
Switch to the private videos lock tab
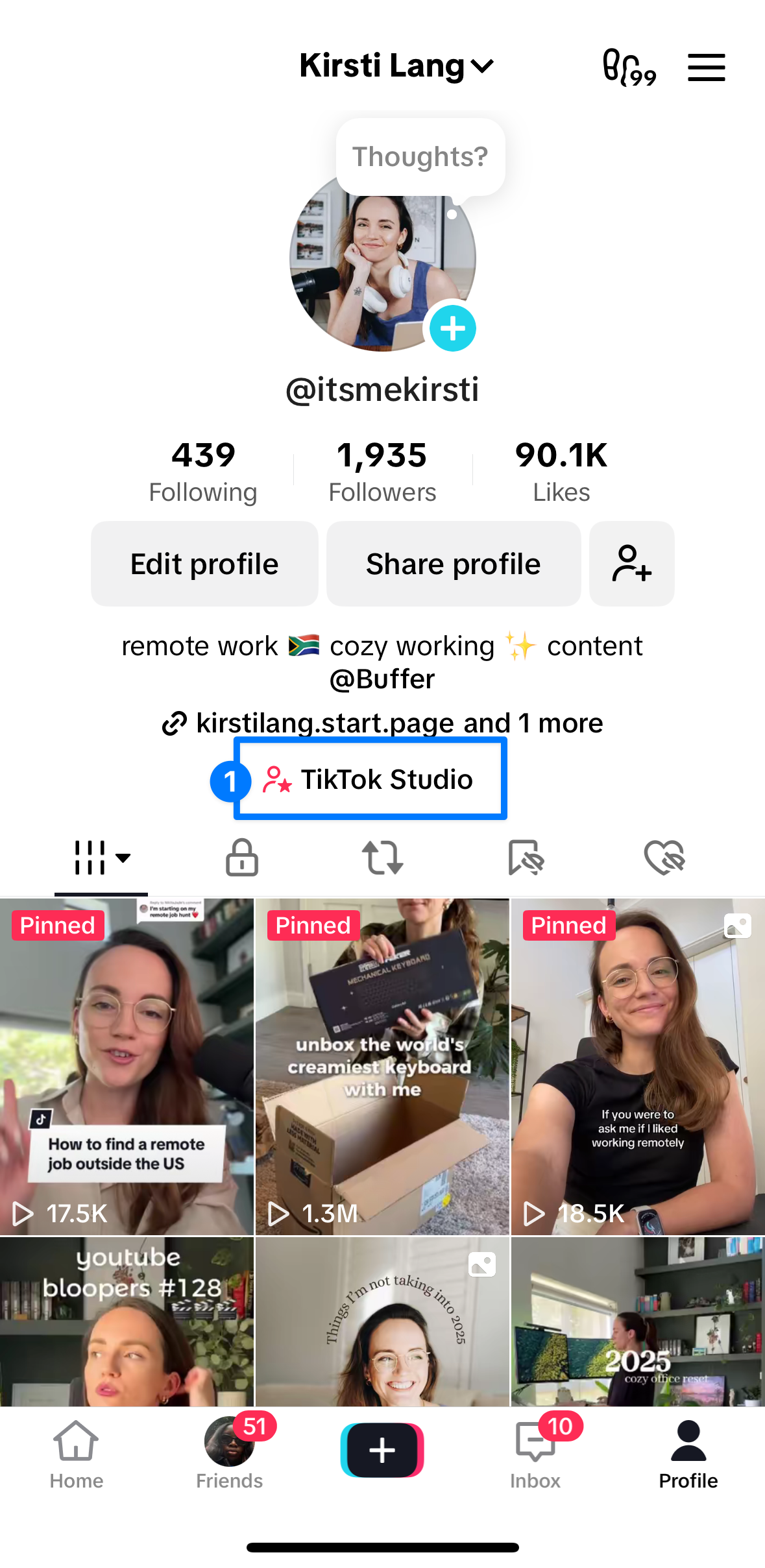(242, 858)
